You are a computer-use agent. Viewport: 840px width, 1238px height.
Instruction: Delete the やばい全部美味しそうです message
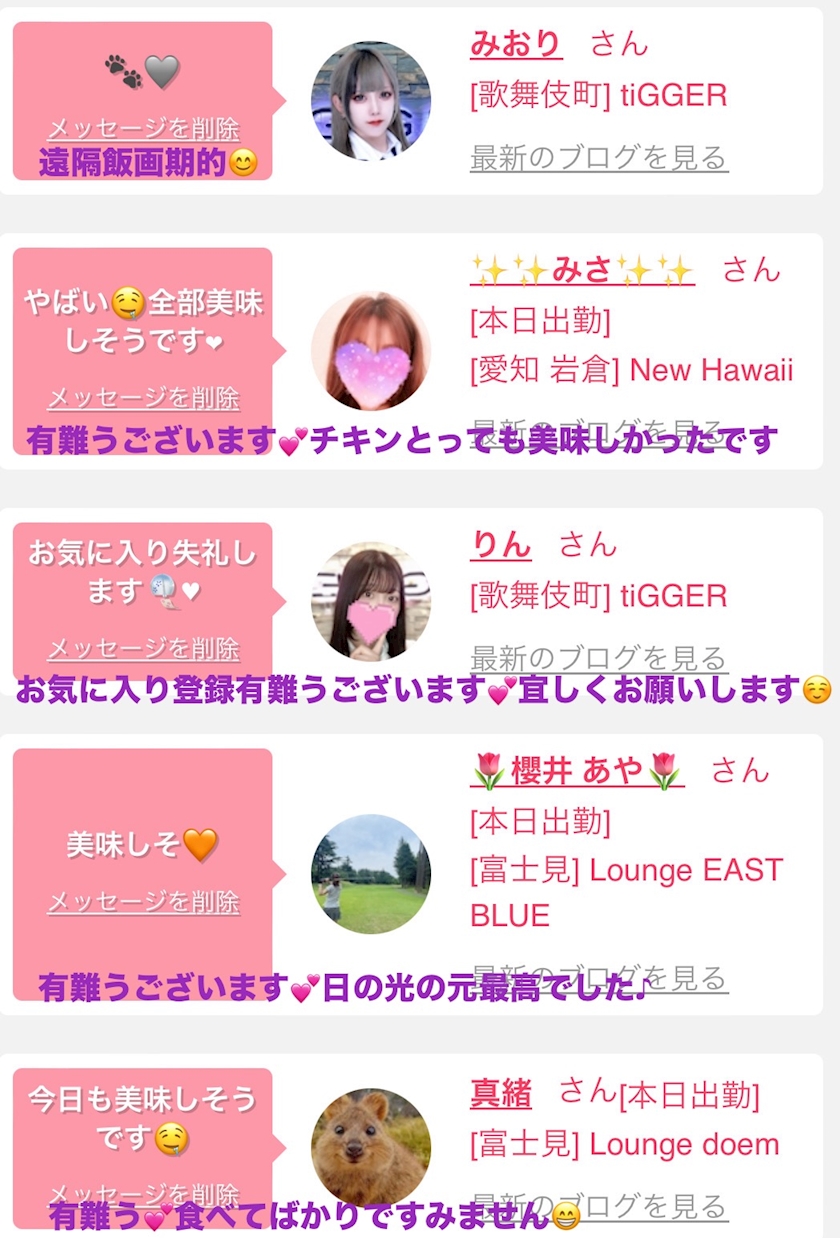pos(143,398)
